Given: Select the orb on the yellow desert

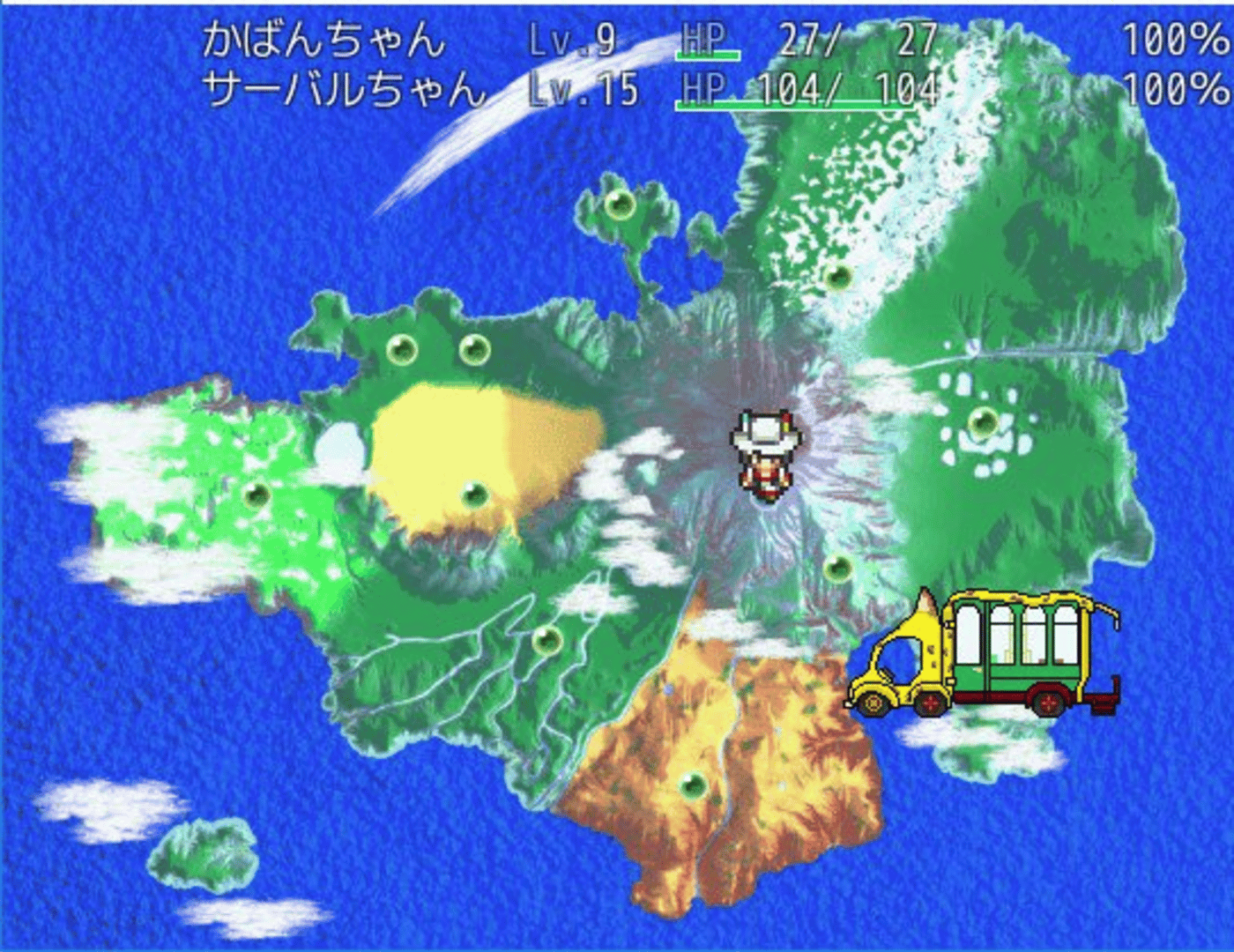Looking at the screenshot, I should click(x=474, y=494).
